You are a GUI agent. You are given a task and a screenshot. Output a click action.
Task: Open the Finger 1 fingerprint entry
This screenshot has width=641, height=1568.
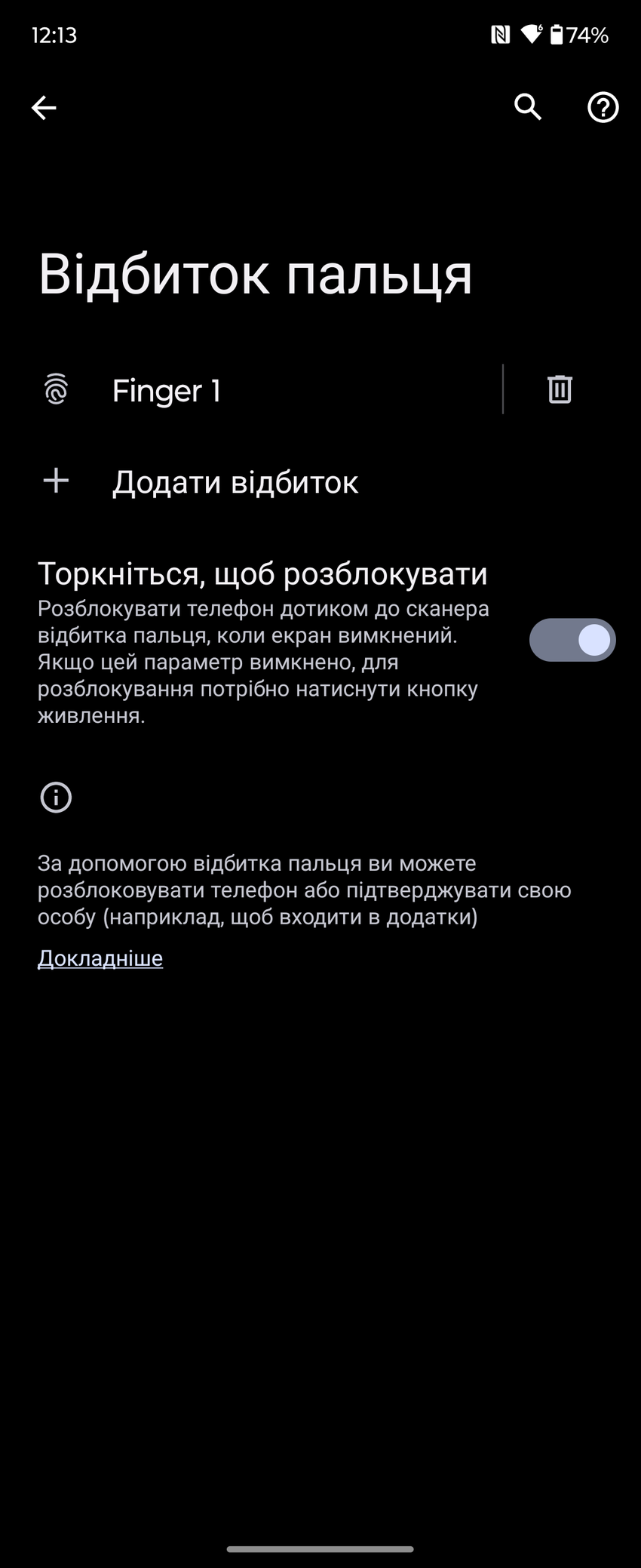(166, 391)
